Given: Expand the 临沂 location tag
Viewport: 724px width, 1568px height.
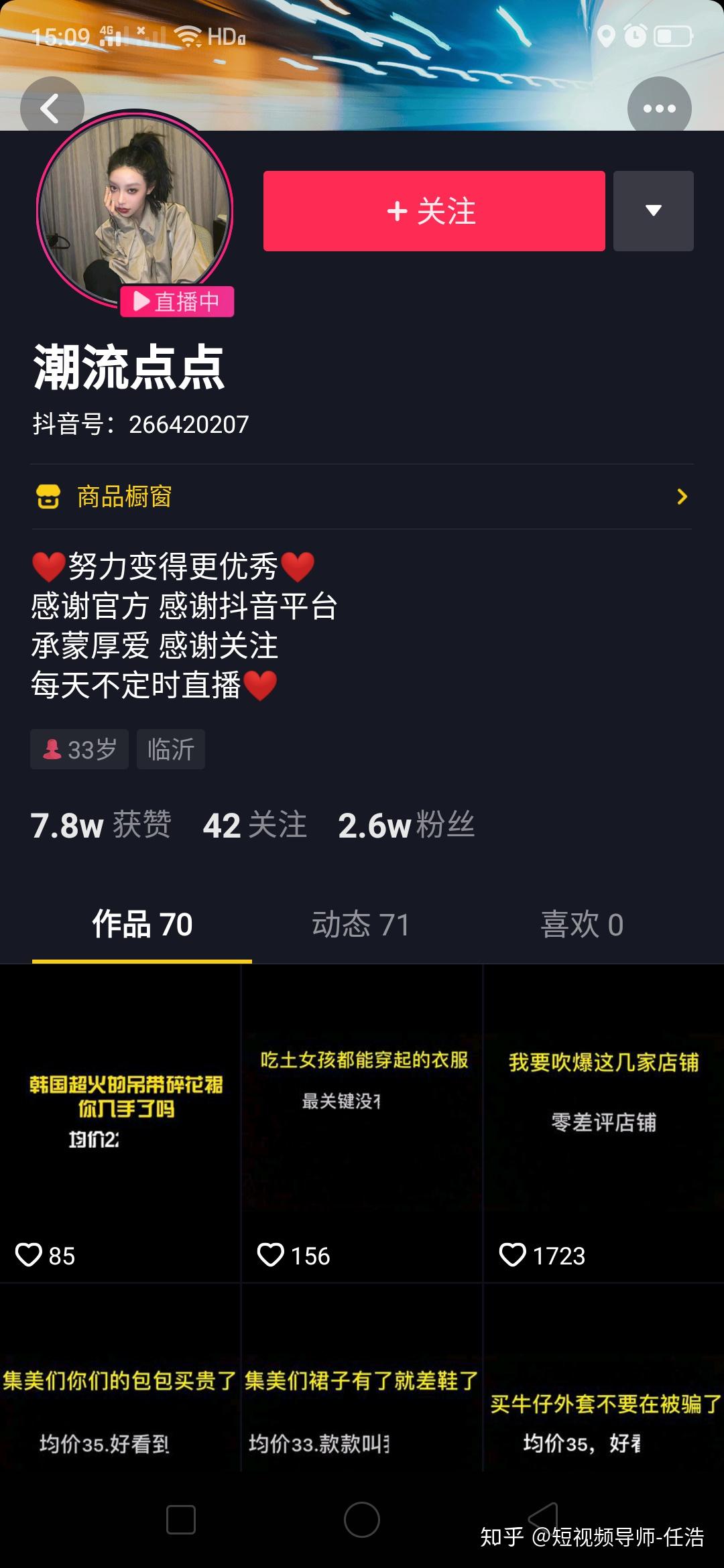Looking at the screenshot, I should tap(170, 748).
